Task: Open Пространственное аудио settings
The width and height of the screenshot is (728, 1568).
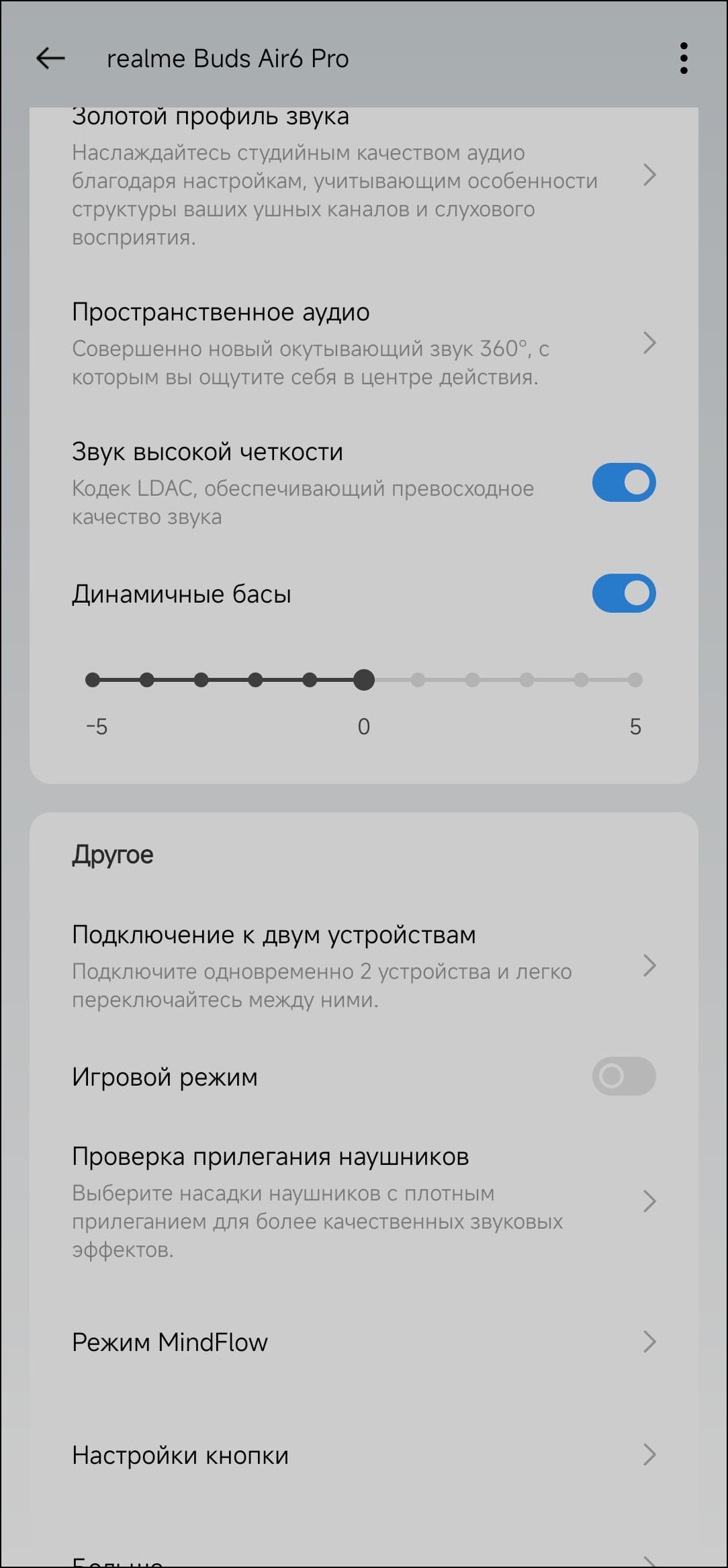Action: [363, 343]
